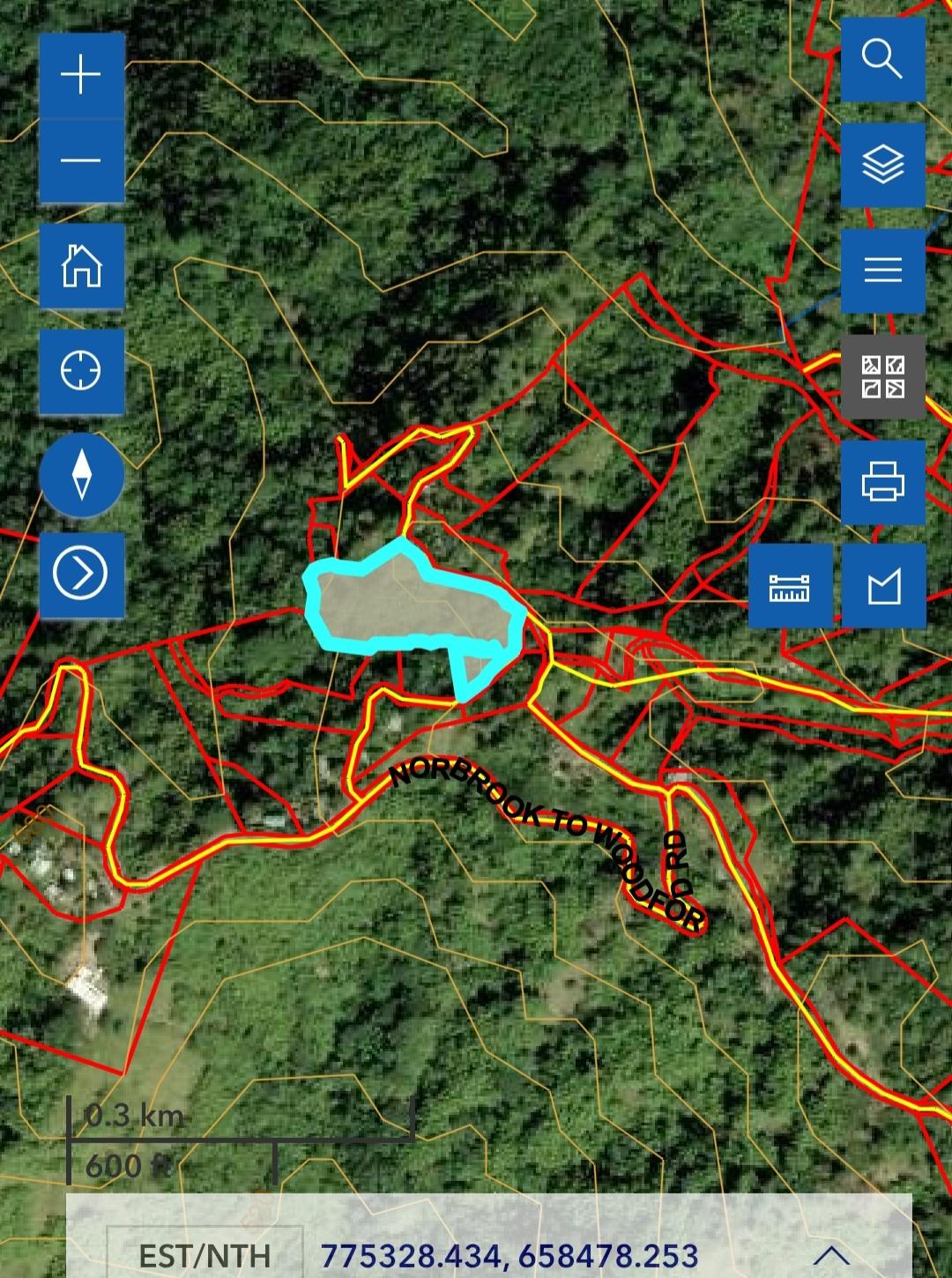Open the draw polygon tool
Viewport: 952px width, 1278px height.
click(883, 586)
